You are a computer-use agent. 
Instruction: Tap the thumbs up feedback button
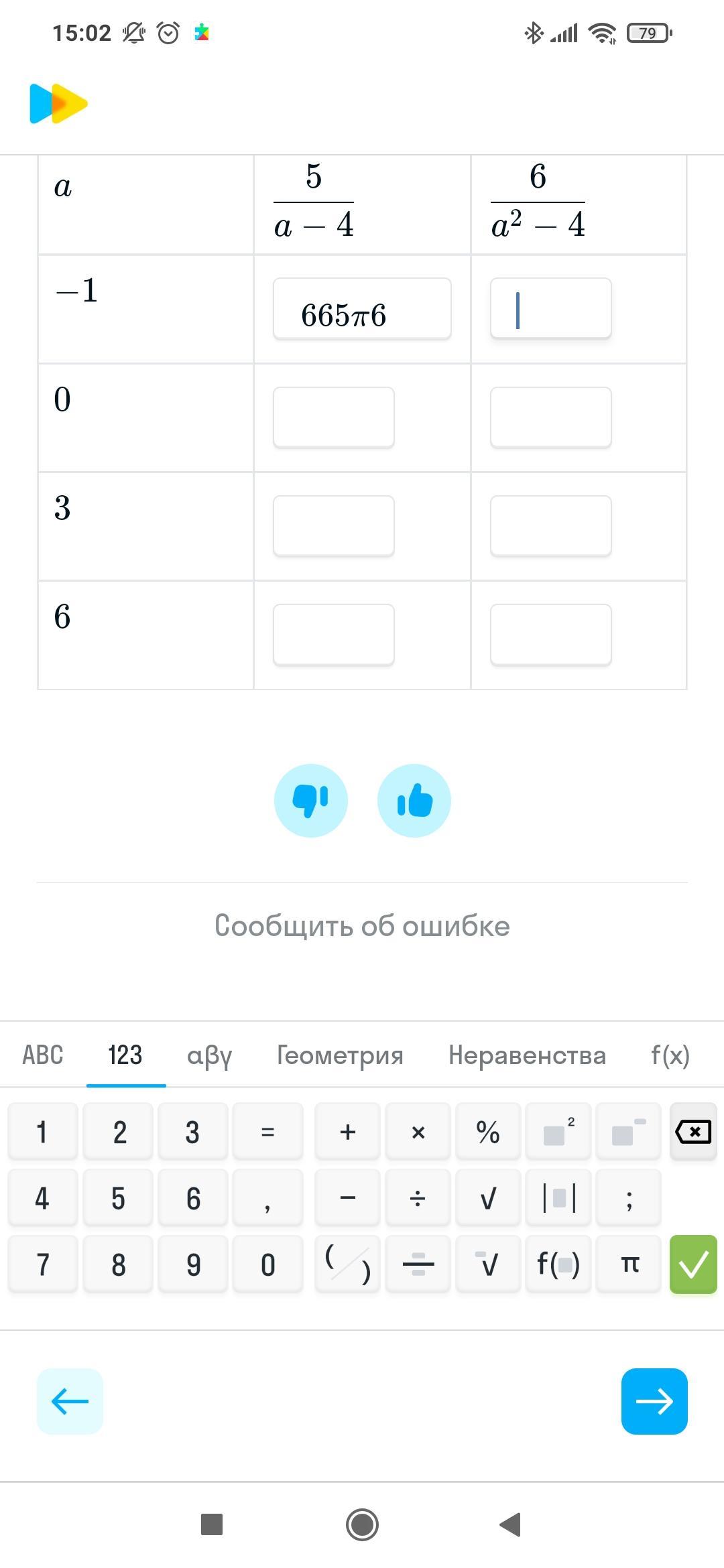click(x=414, y=800)
